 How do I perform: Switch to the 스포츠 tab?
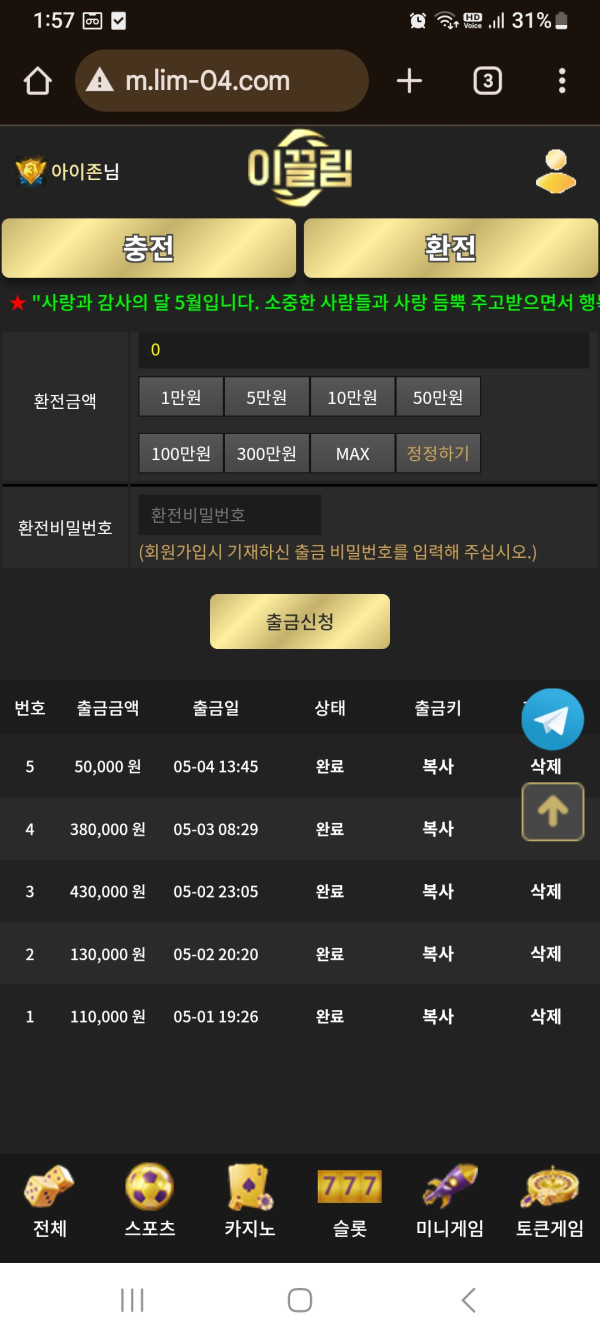[x=150, y=1200]
